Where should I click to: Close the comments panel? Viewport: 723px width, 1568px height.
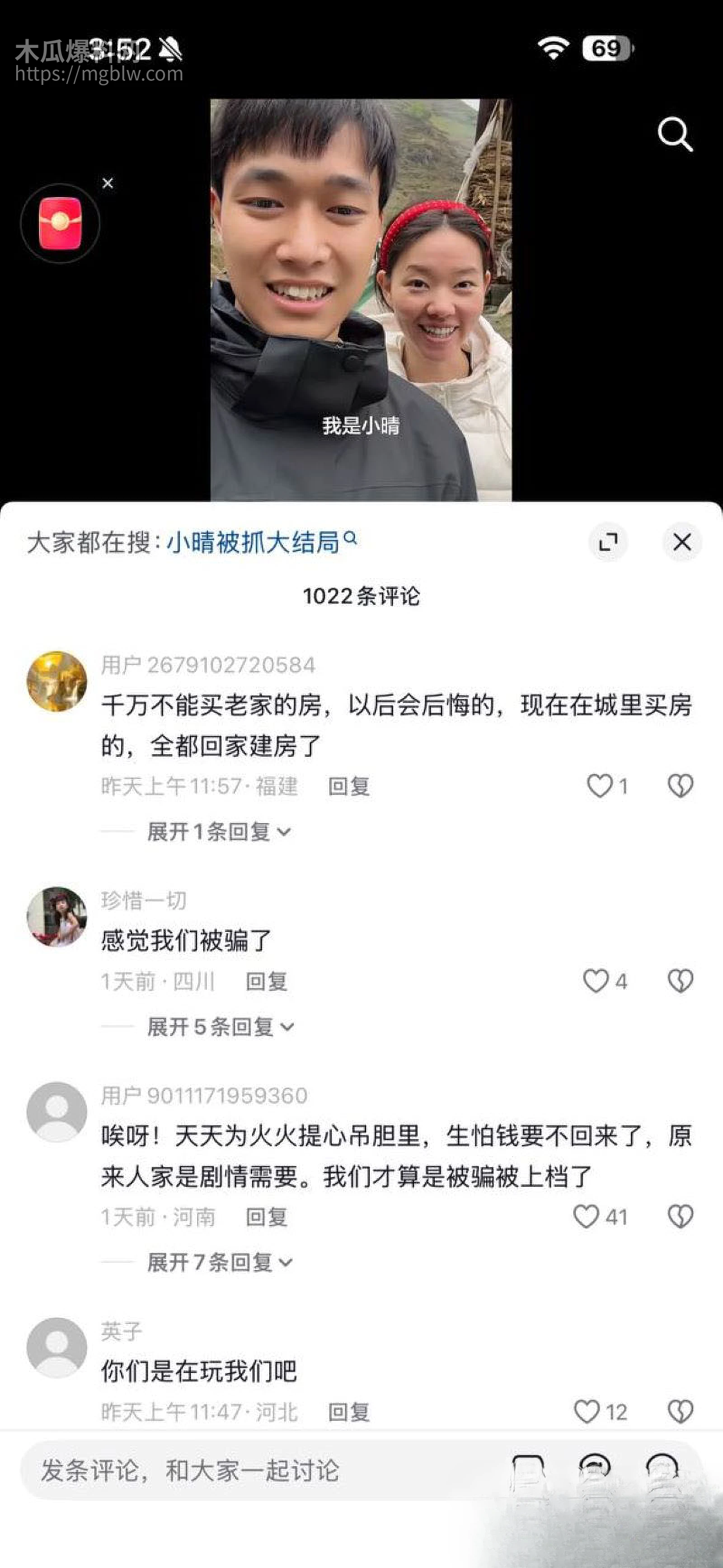point(681,543)
